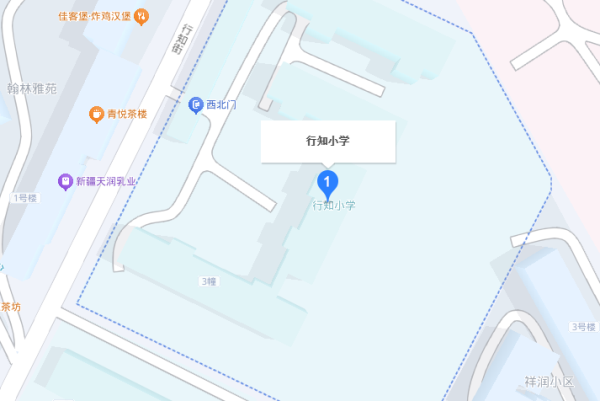Tap the blue marker numbered 1
The image size is (600, 401).
[327, 182]
